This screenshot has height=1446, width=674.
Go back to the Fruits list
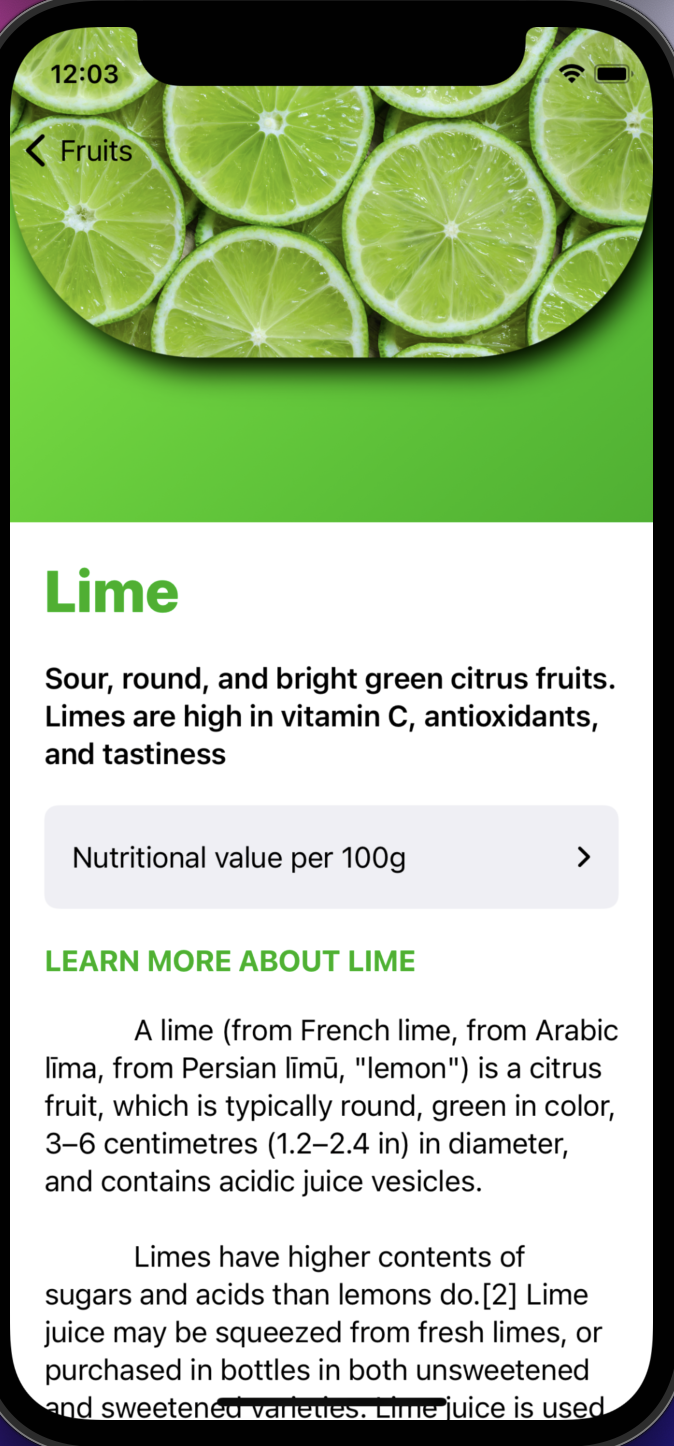click(78, 151)
